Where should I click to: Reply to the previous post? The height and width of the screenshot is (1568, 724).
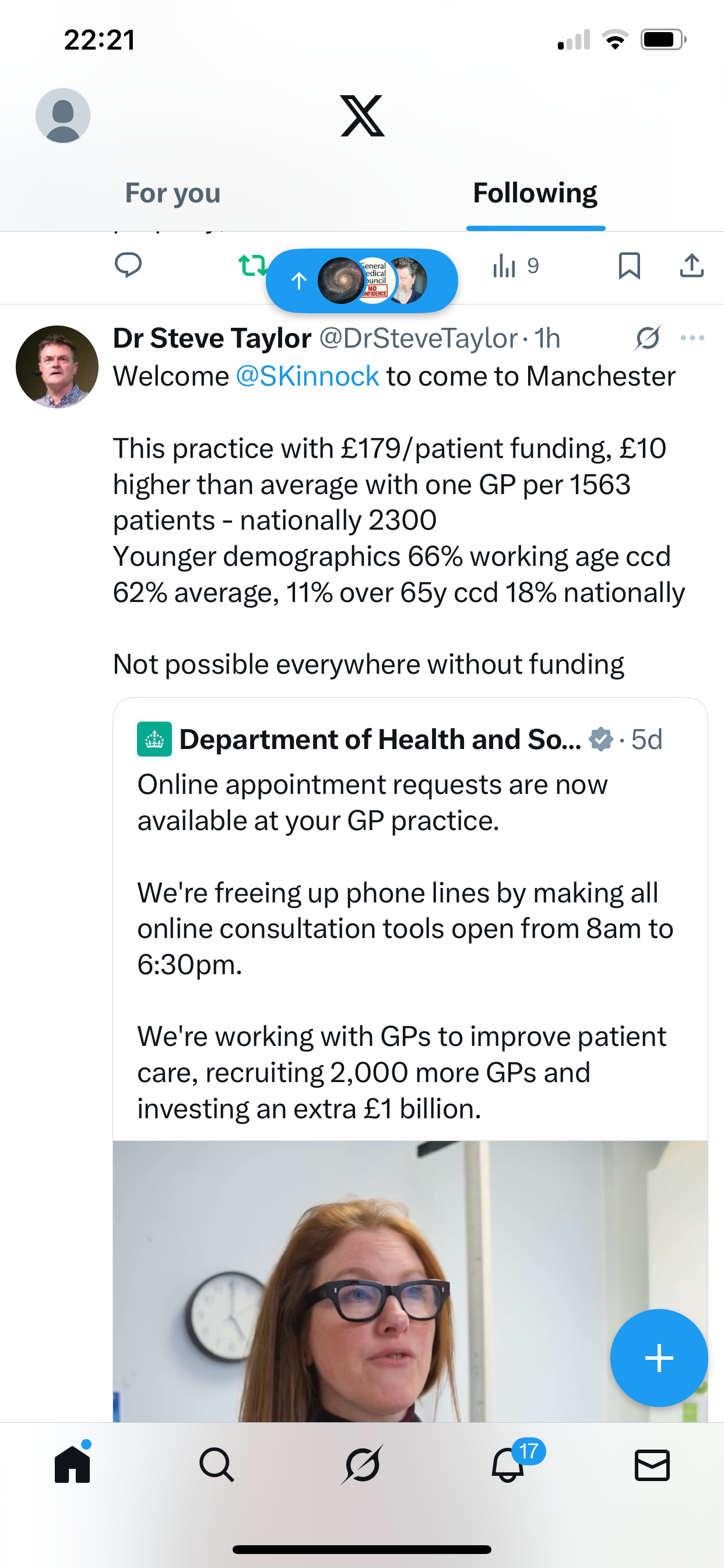coord(128,265)
